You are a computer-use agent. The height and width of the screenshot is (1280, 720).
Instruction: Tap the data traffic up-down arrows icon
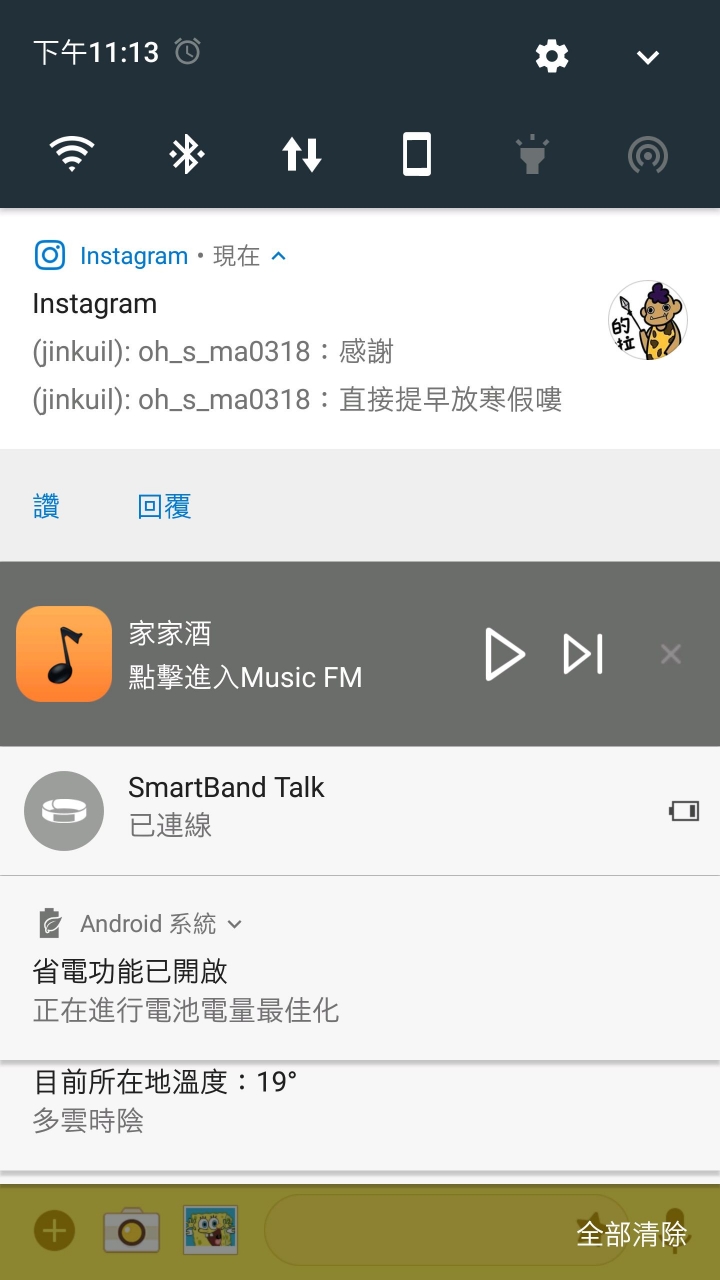(301, 154)
